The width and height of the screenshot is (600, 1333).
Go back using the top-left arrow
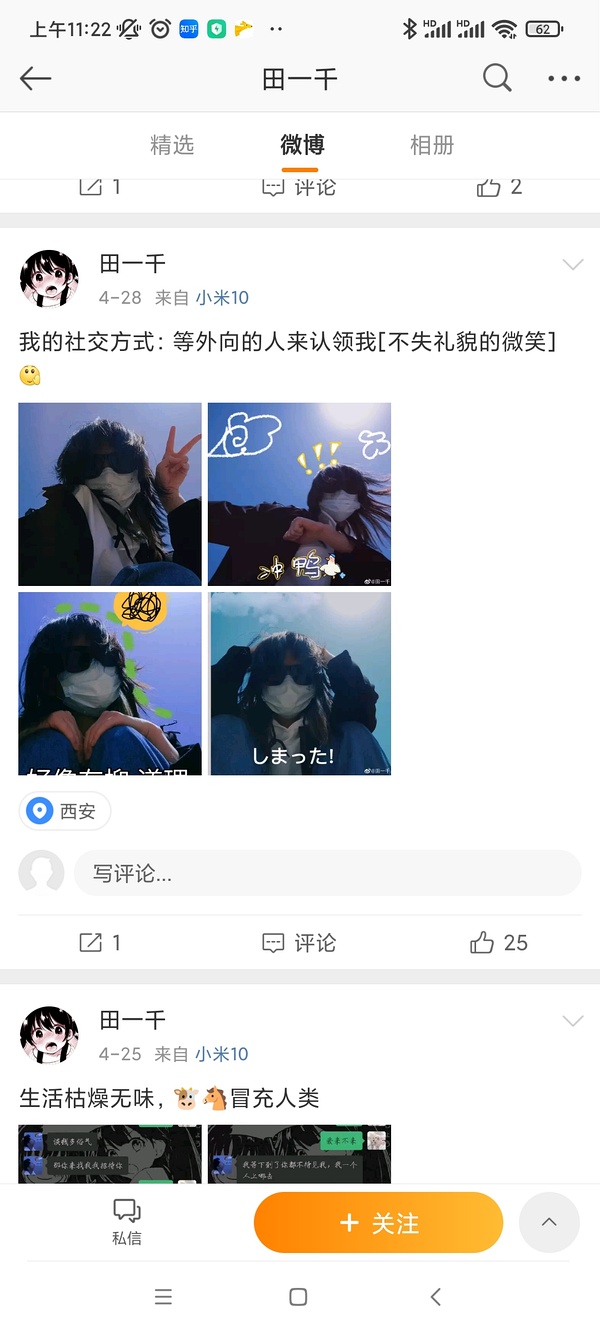[x=35, y=79]
